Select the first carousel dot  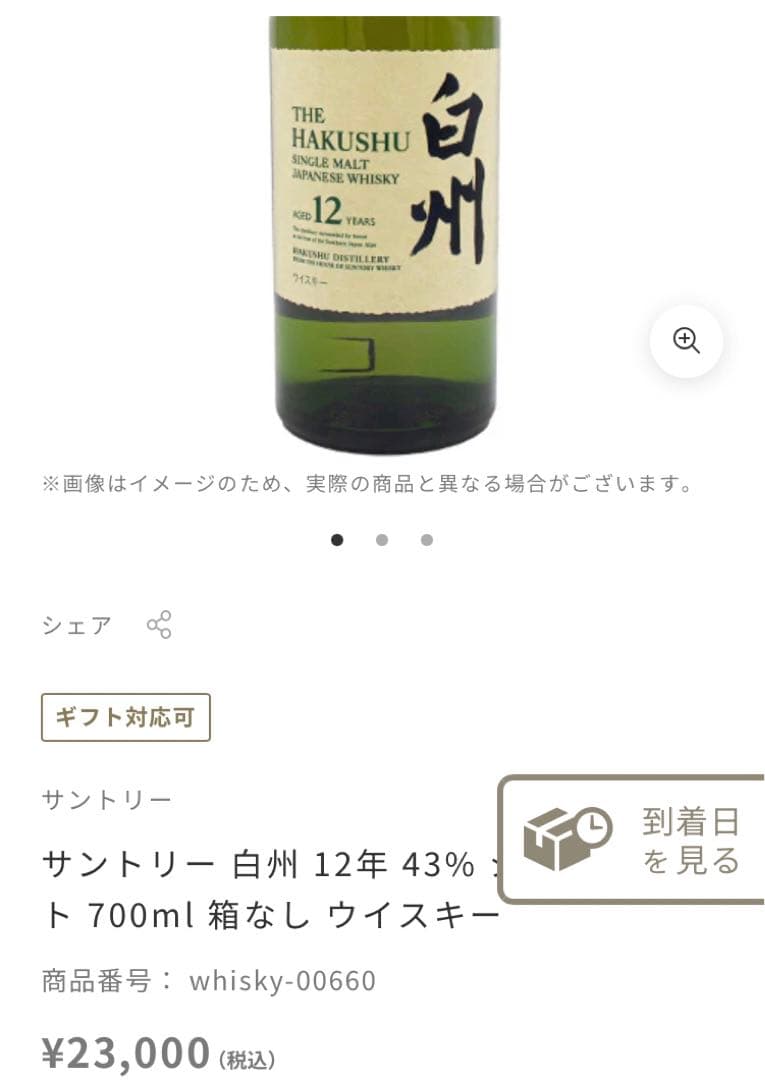337,538
